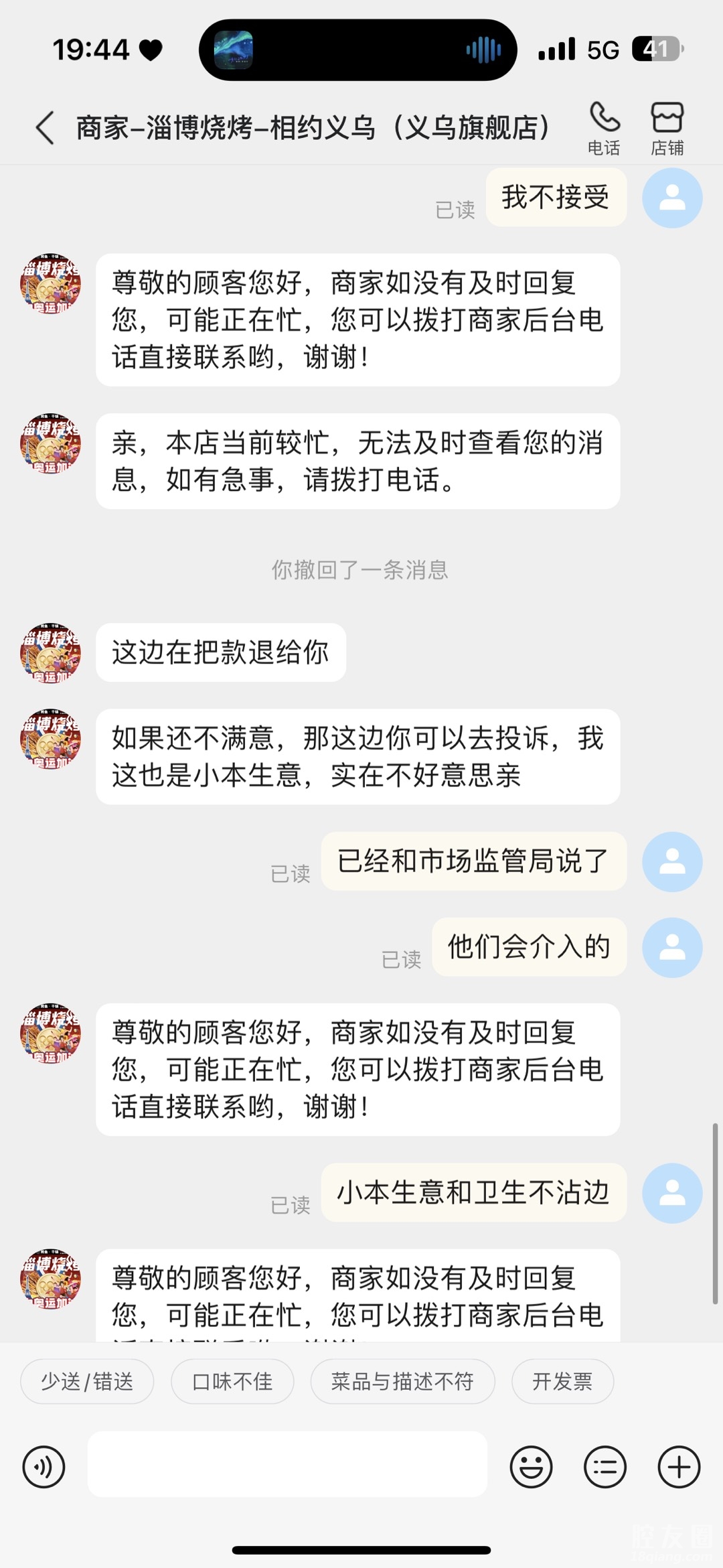Open merchant avatar beside 这边在把款退给你
Image resolution: width=723 pixels, height=1568 pixels.
[x=50, y=653]
